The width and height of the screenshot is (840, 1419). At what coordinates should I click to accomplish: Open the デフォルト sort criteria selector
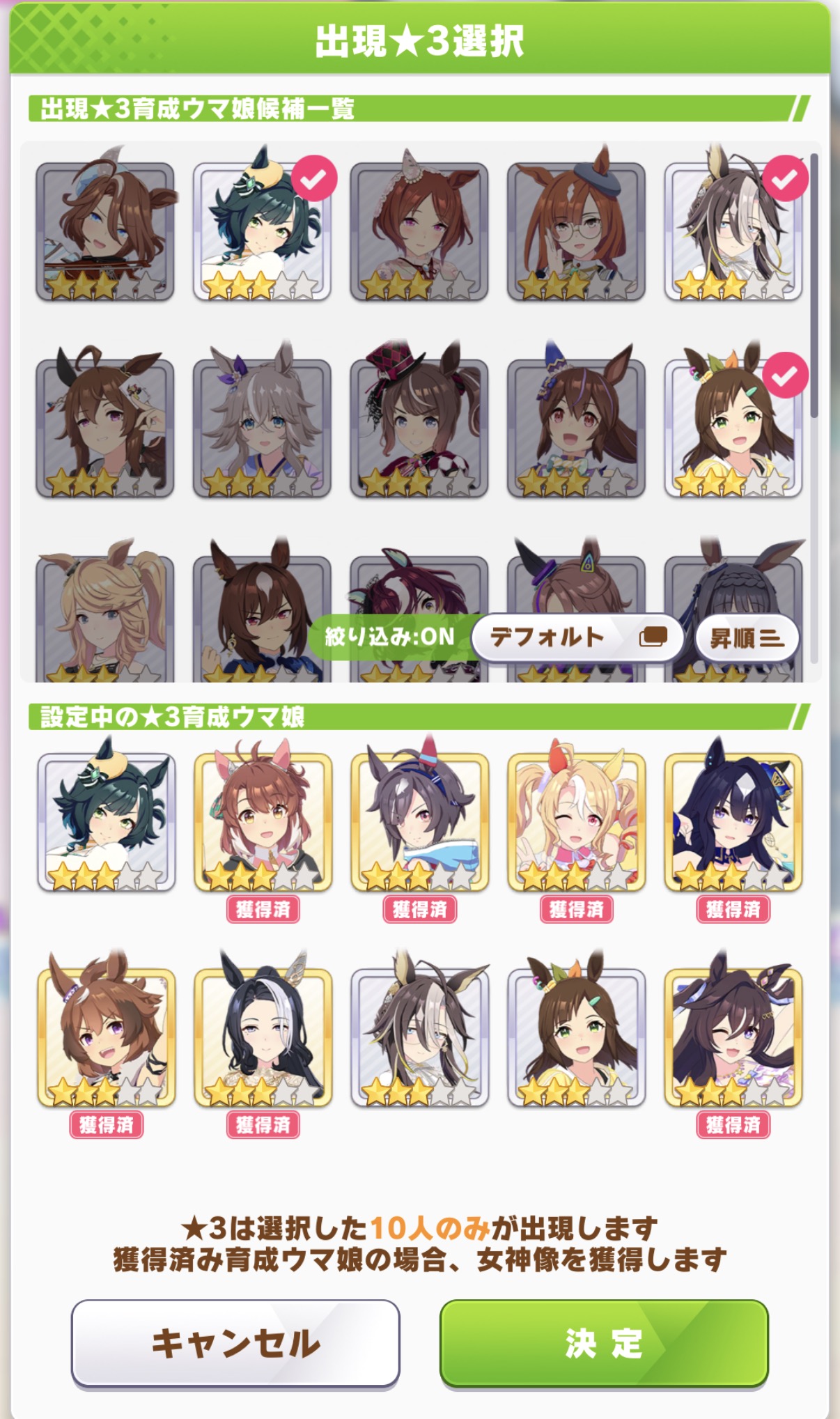[x=576, y=637]
